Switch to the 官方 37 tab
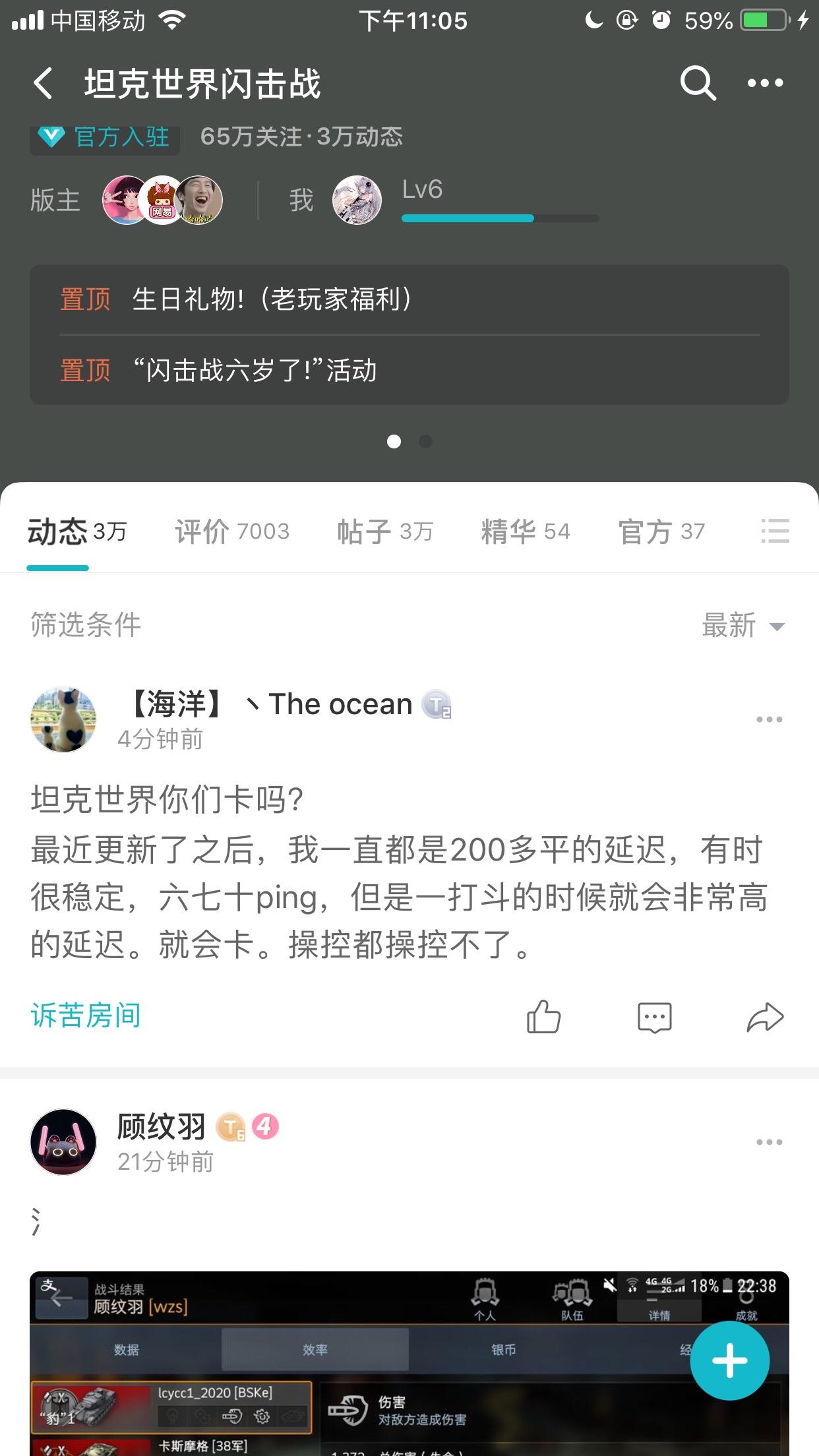819x1456 pixels. coord(661,531)
